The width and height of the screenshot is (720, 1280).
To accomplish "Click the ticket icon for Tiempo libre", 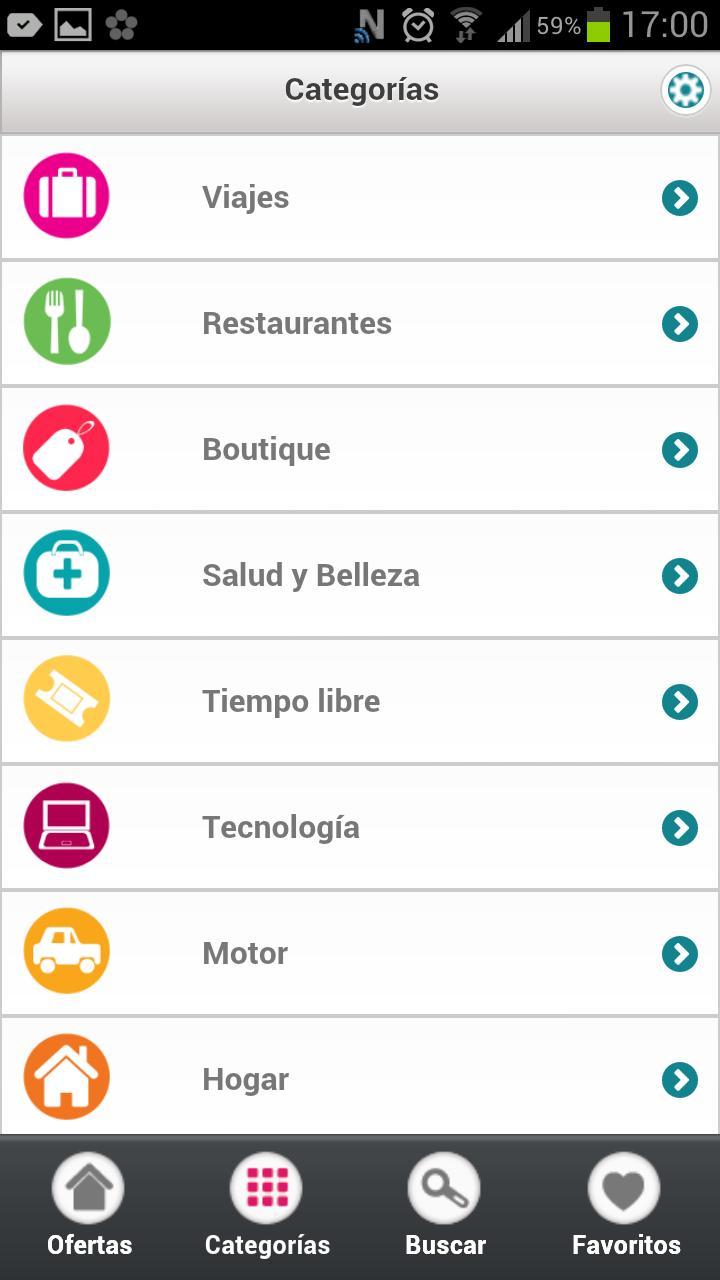I will pyautogui.click(x=66, y=700).
